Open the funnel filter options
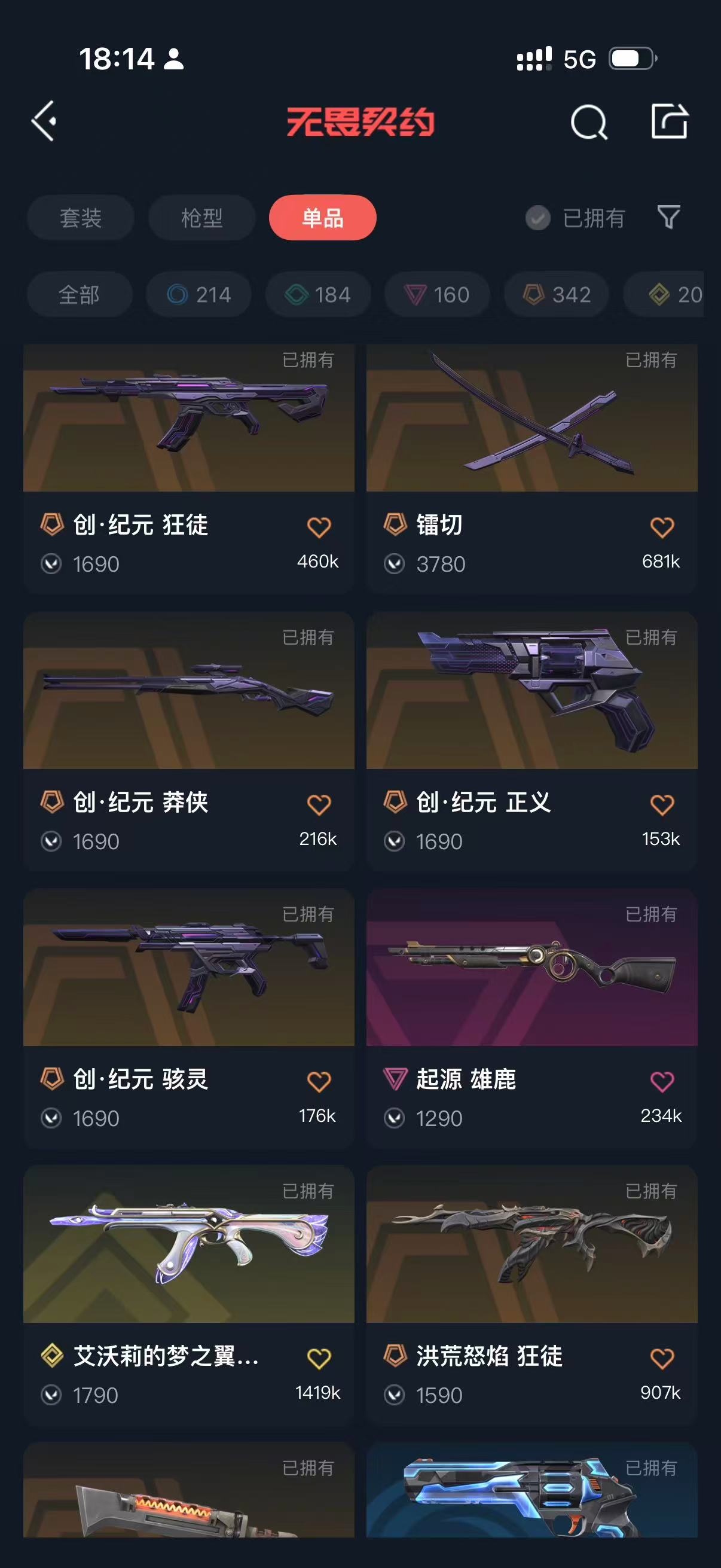 (x=668, y=217)
